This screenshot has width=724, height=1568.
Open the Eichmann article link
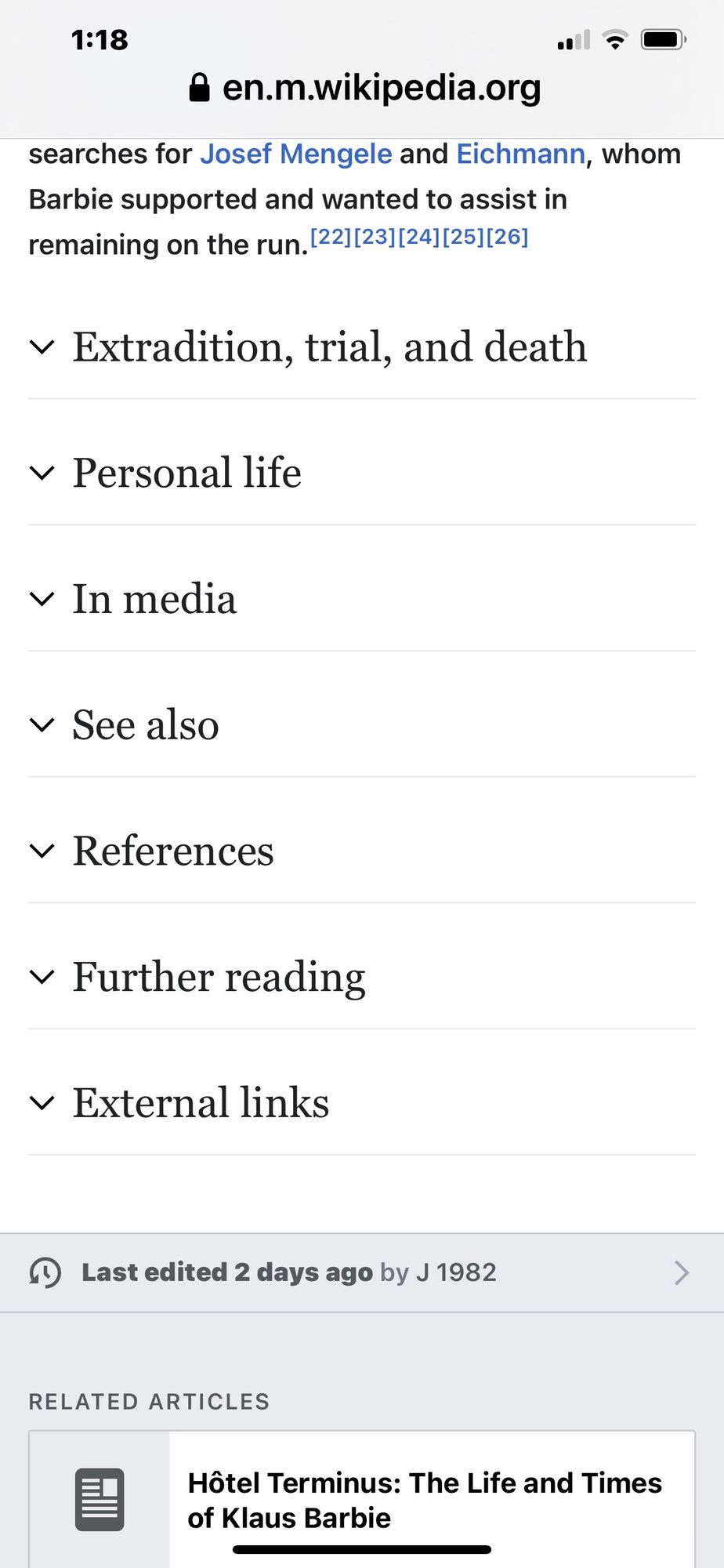click(520, 154)
